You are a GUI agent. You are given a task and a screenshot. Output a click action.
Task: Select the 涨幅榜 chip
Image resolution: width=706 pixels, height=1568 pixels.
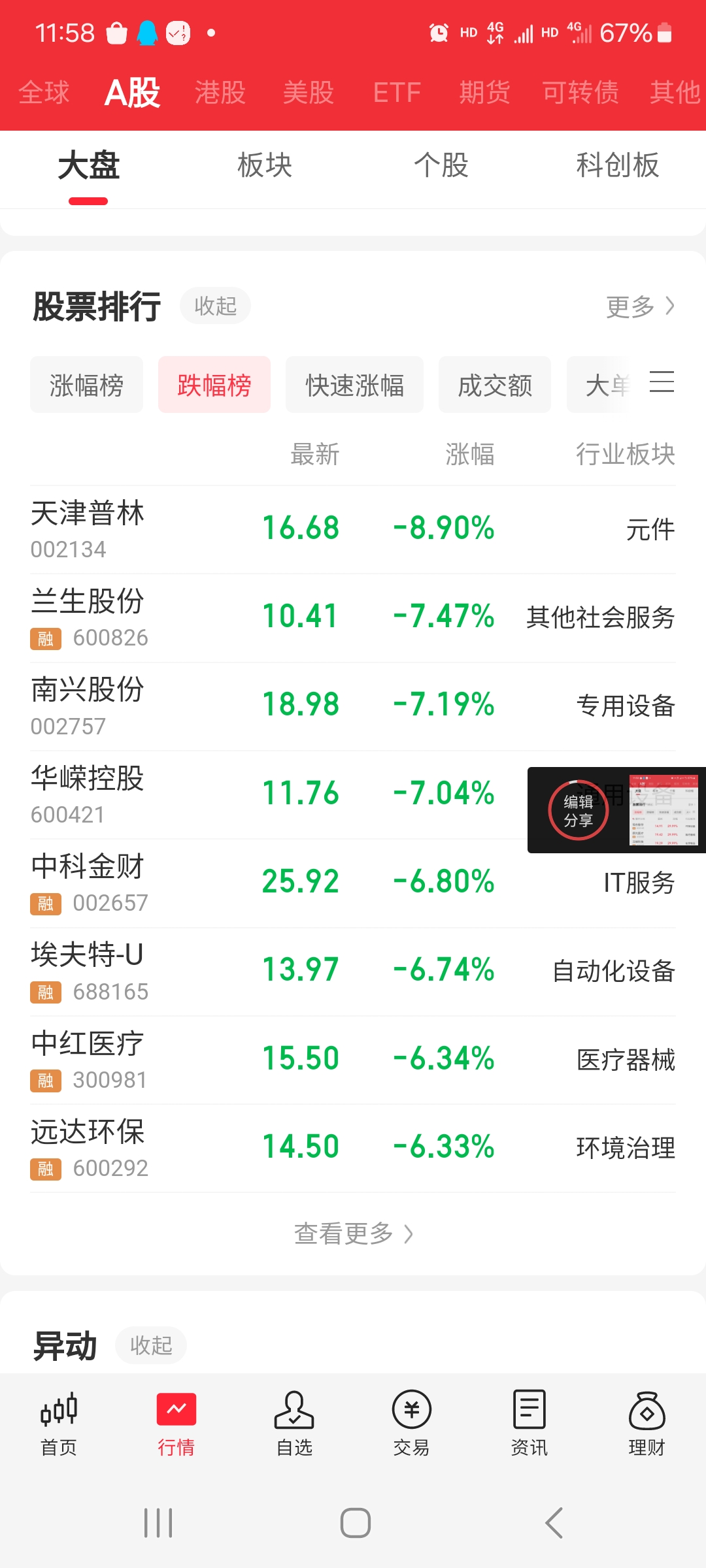[86, 385]
